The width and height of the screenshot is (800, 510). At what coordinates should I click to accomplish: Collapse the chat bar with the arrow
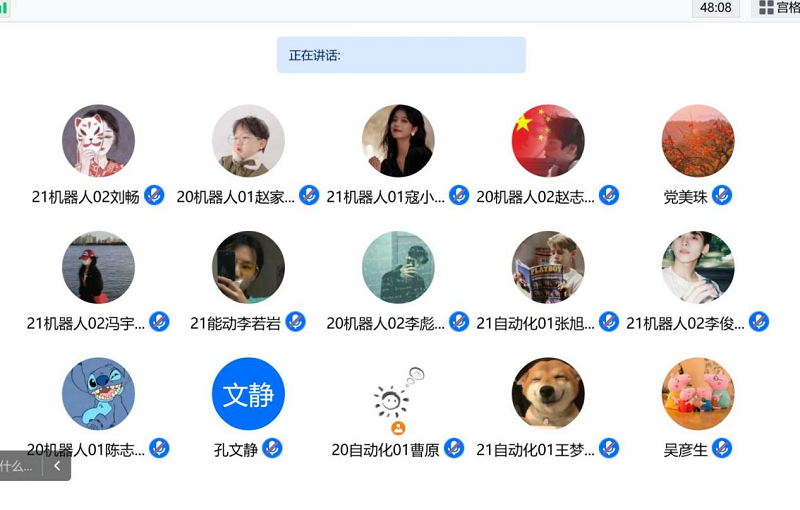57,466
